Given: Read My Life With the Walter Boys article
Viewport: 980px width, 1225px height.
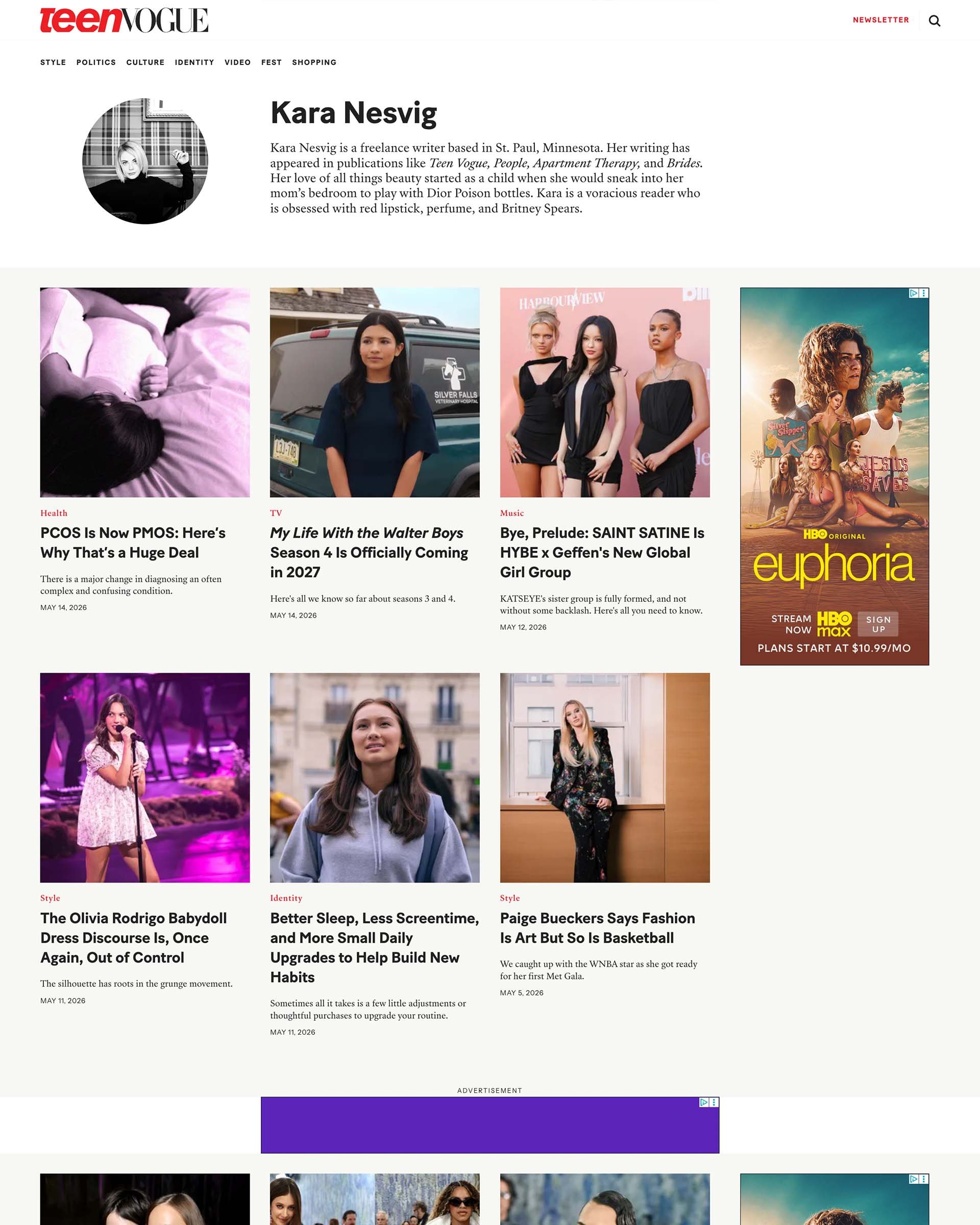Looking at the screenshot, I should (x=369, y=552).
